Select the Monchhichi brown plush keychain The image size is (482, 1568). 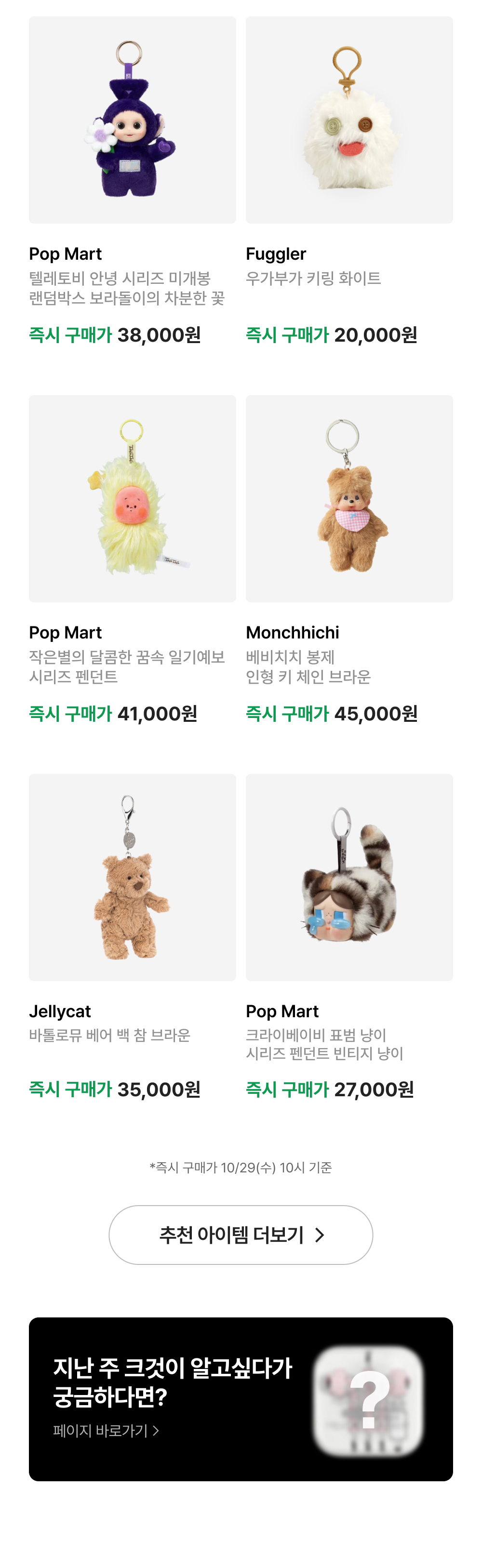tap(348, 499)
